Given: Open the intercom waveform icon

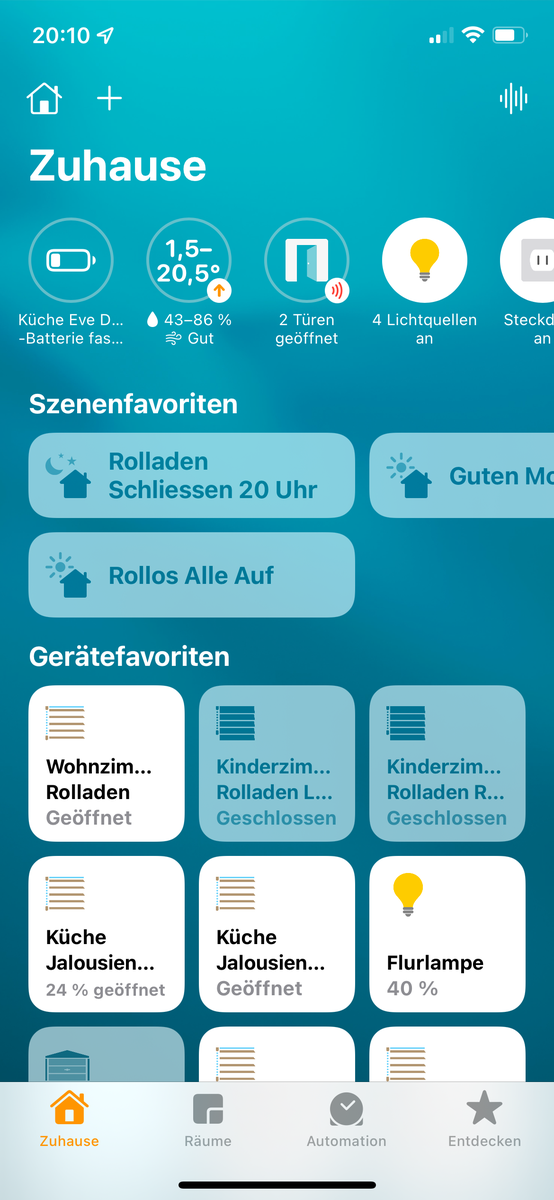Looking at the screenshot, I should point(513,98).
